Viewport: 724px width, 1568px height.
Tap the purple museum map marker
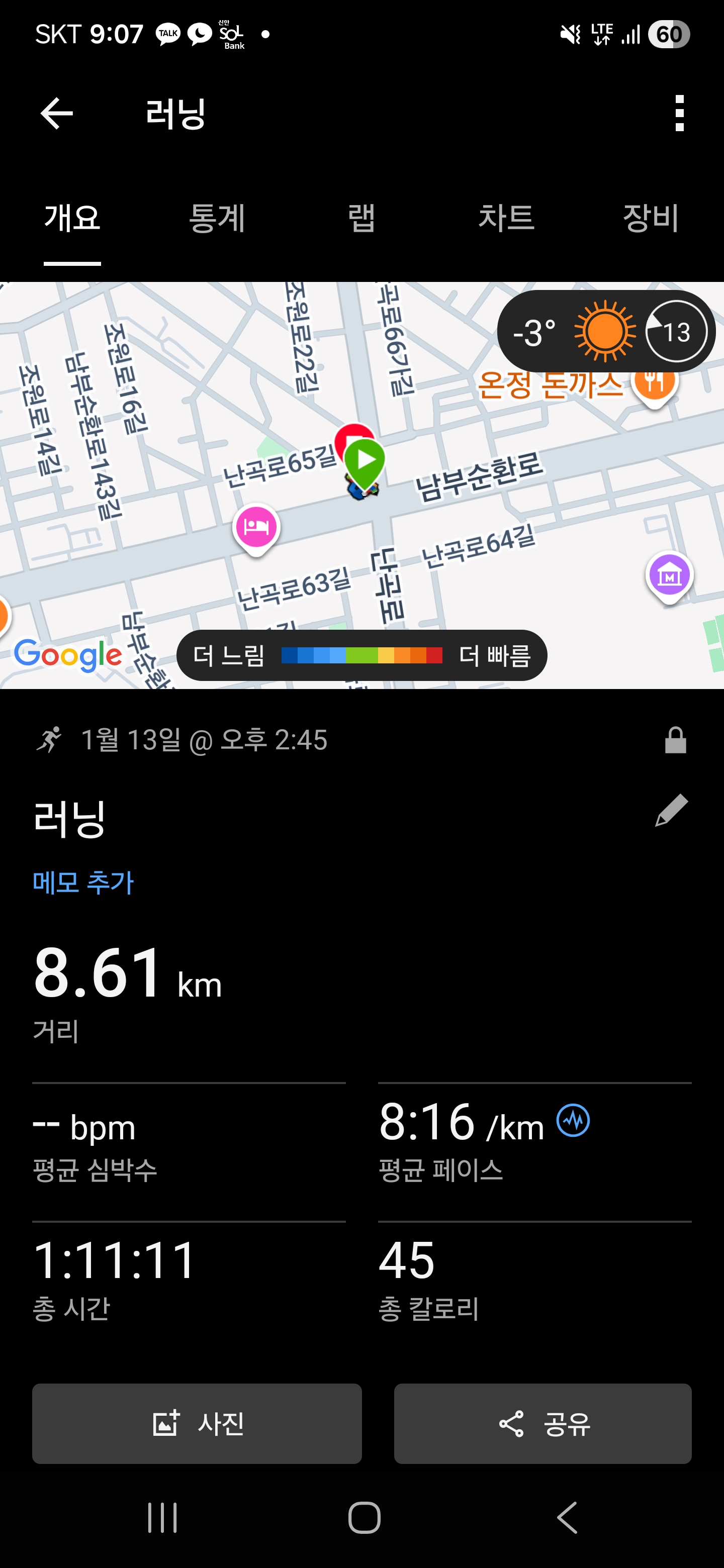(668, 574)
